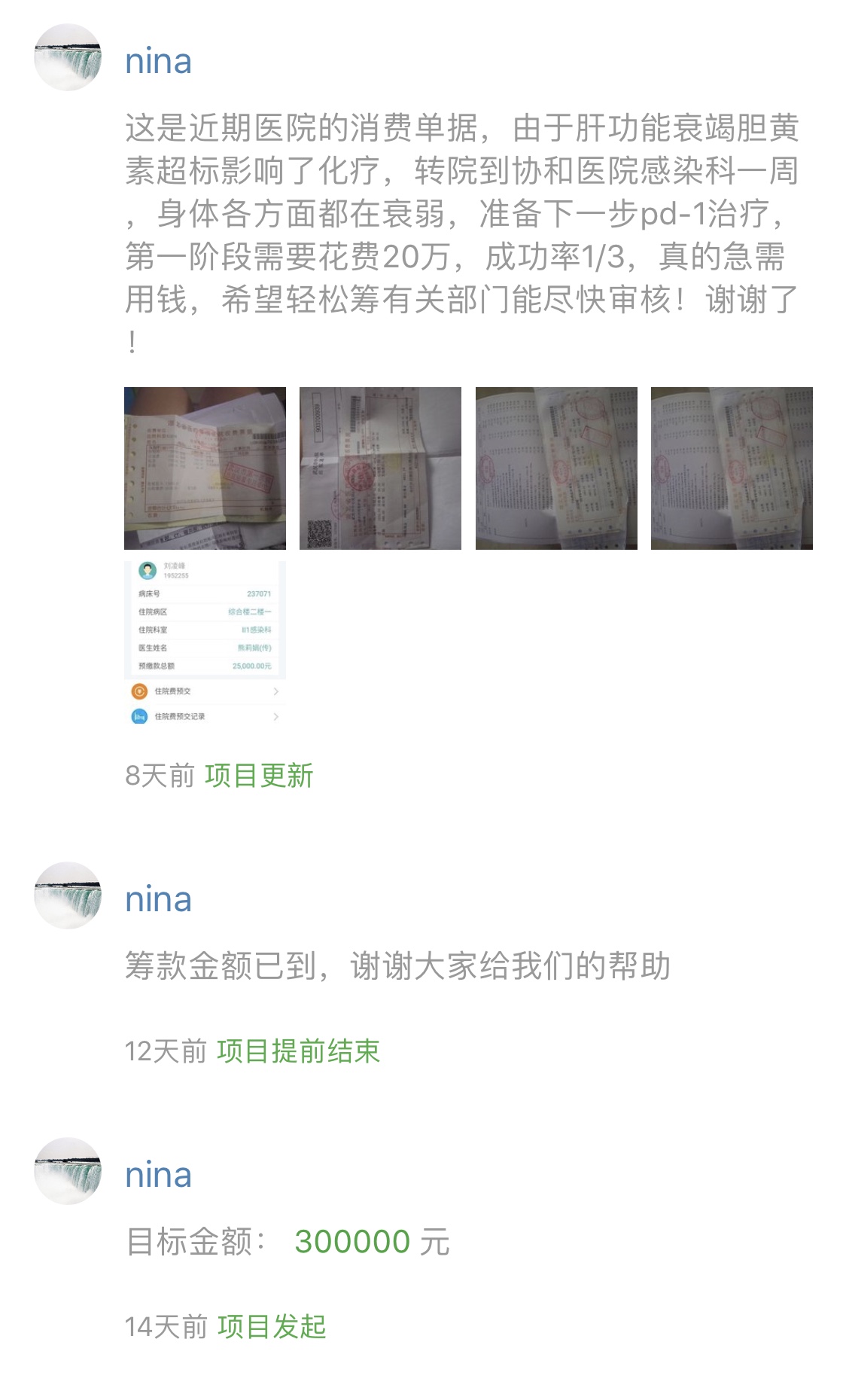This screenshot has height=1400, width=846.
Task: Open the first hospital receipt photo
Action: [205, 468]
